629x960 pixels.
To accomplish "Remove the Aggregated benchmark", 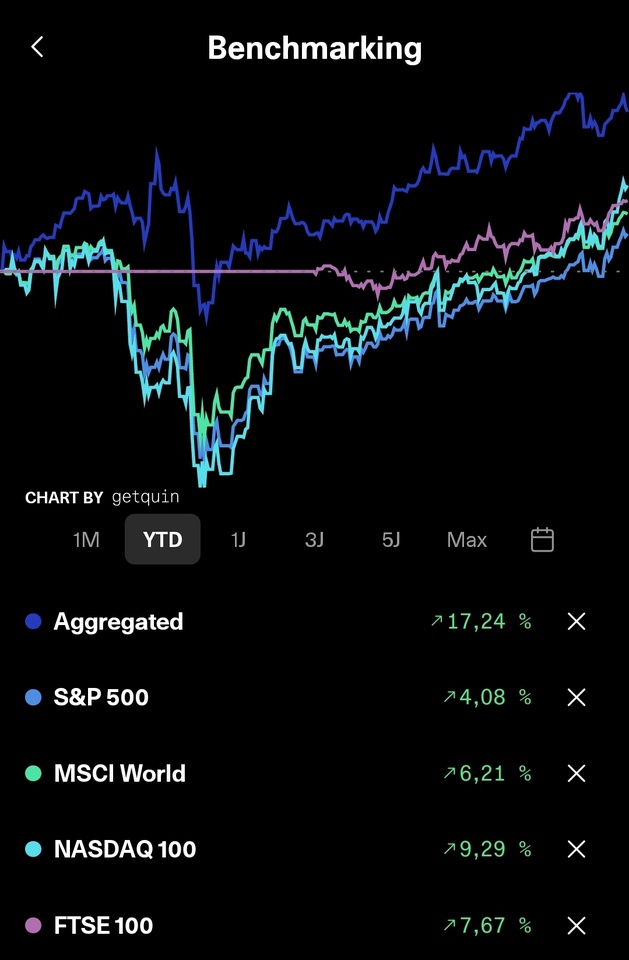I will tap(576, 622).
